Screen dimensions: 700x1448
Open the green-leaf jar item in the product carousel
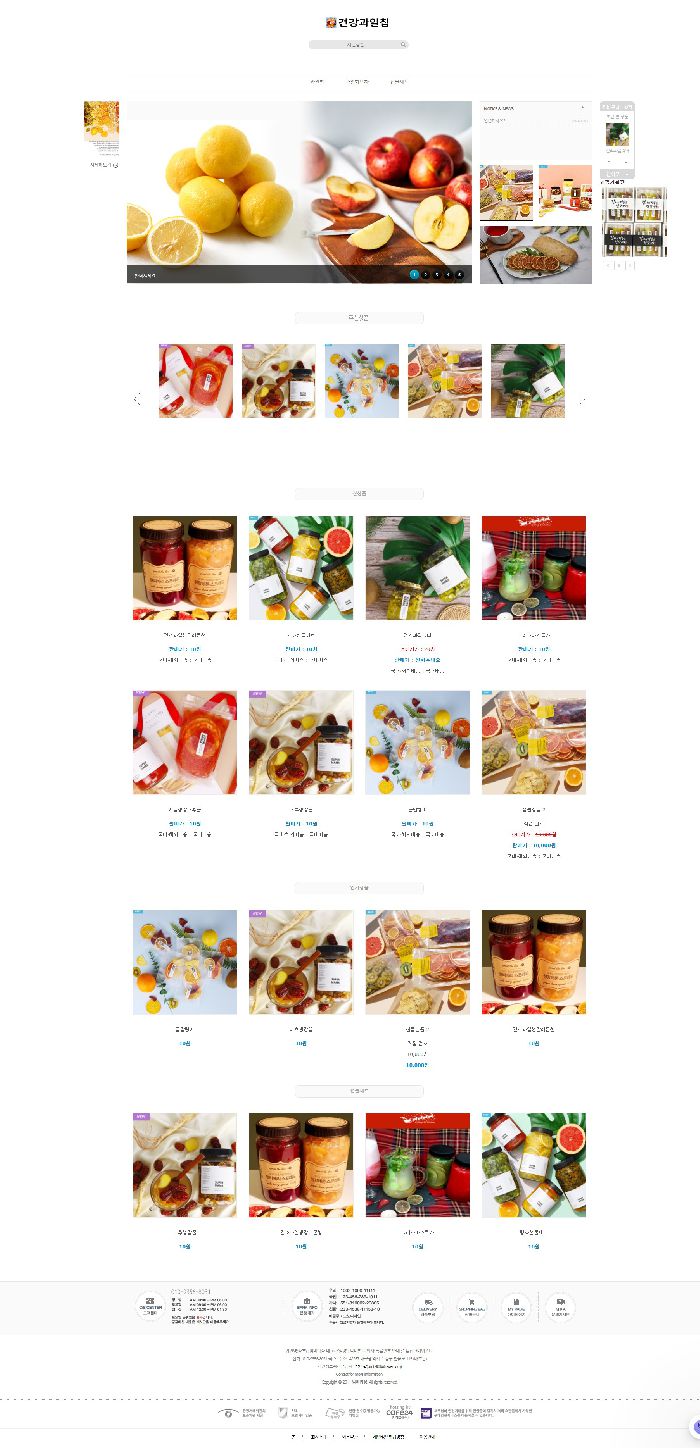pos(527,381)
